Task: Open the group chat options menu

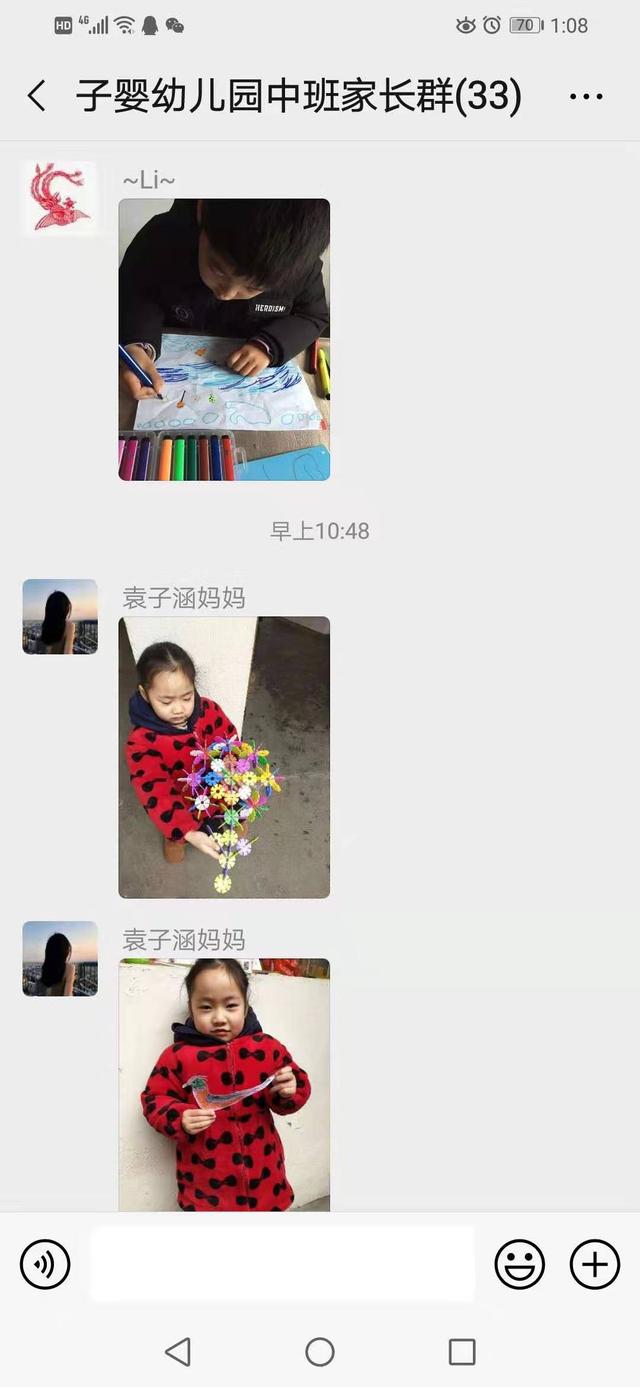Action: pos(586,97)
